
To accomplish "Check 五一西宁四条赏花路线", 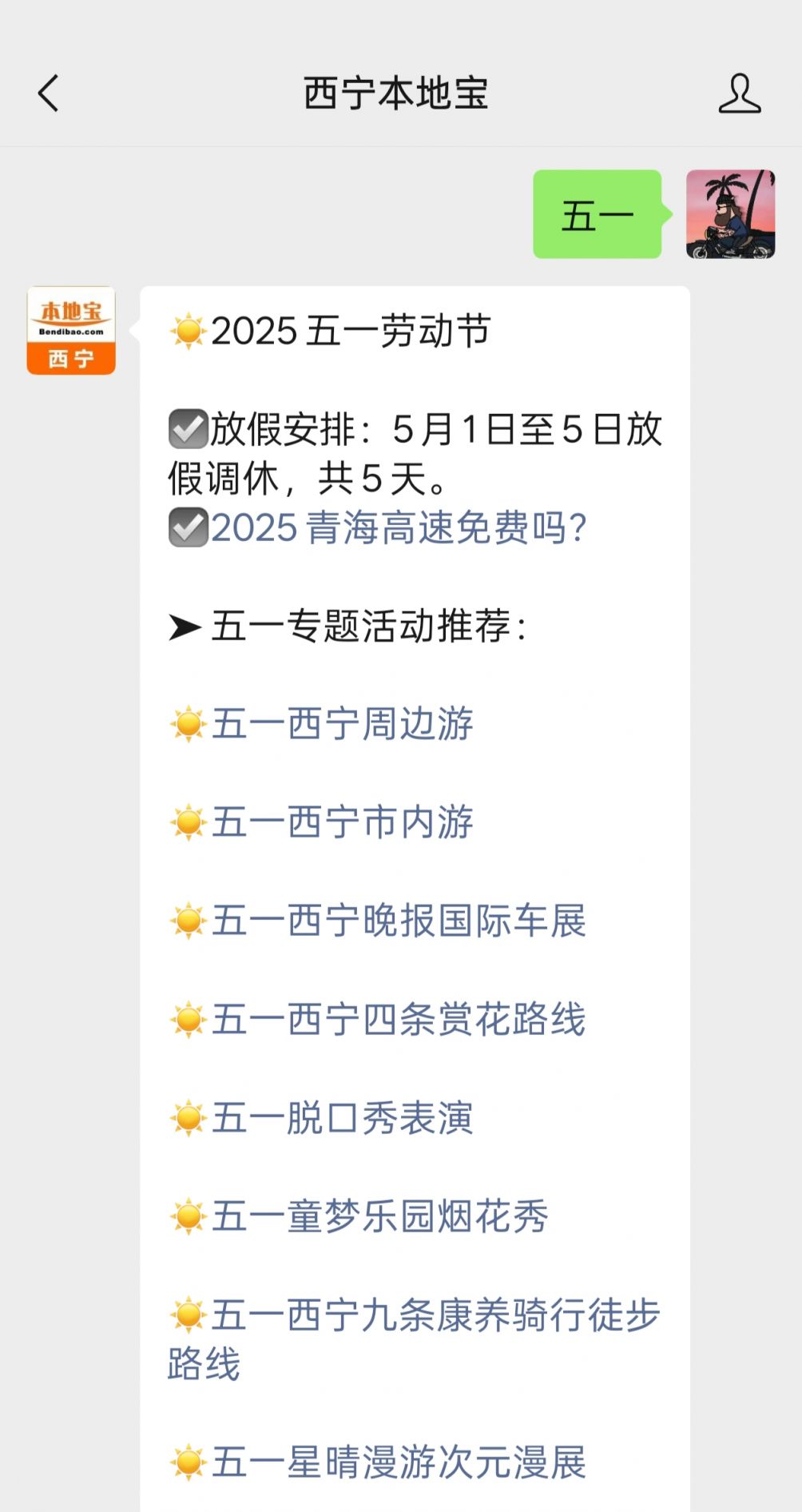I will (398, 1020).
